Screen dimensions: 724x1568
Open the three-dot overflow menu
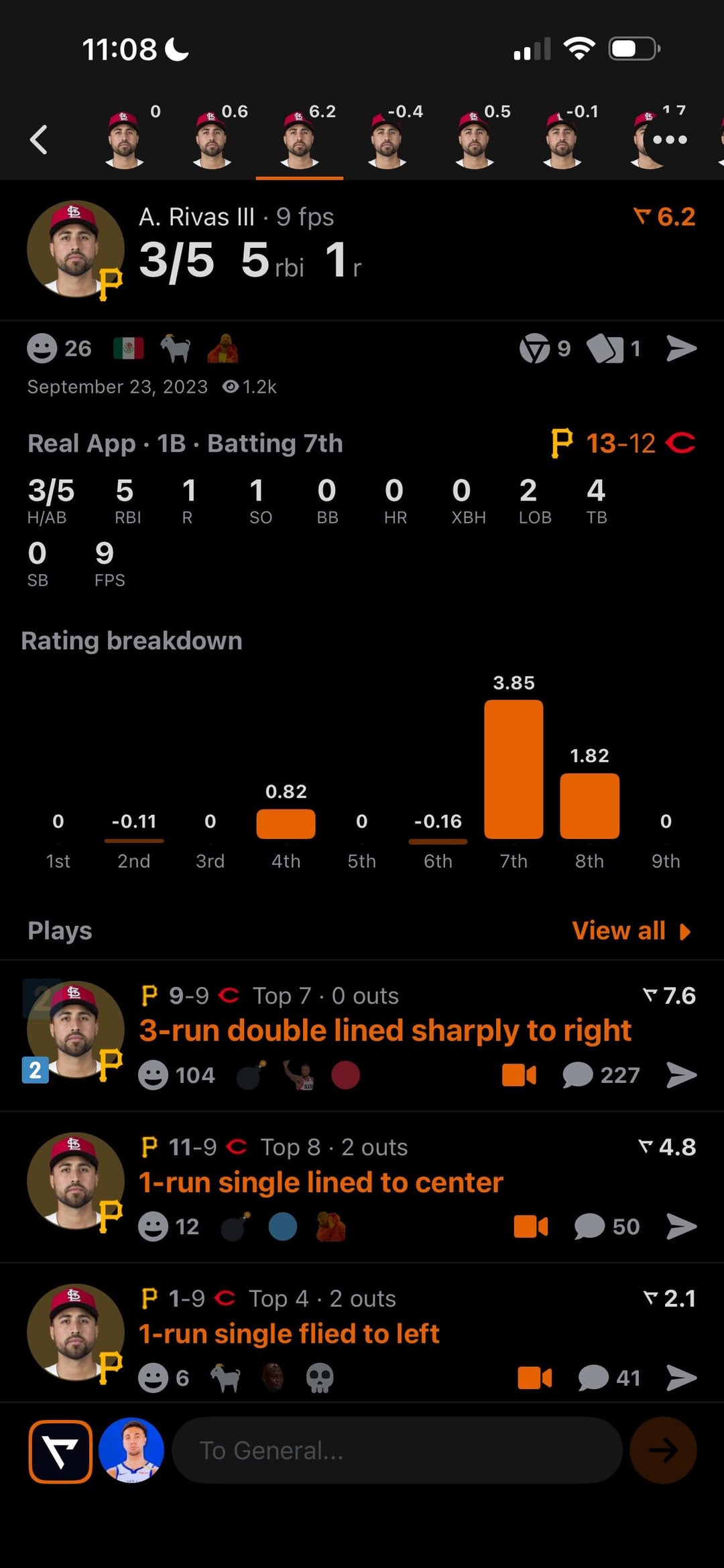[x=669, y=139]
